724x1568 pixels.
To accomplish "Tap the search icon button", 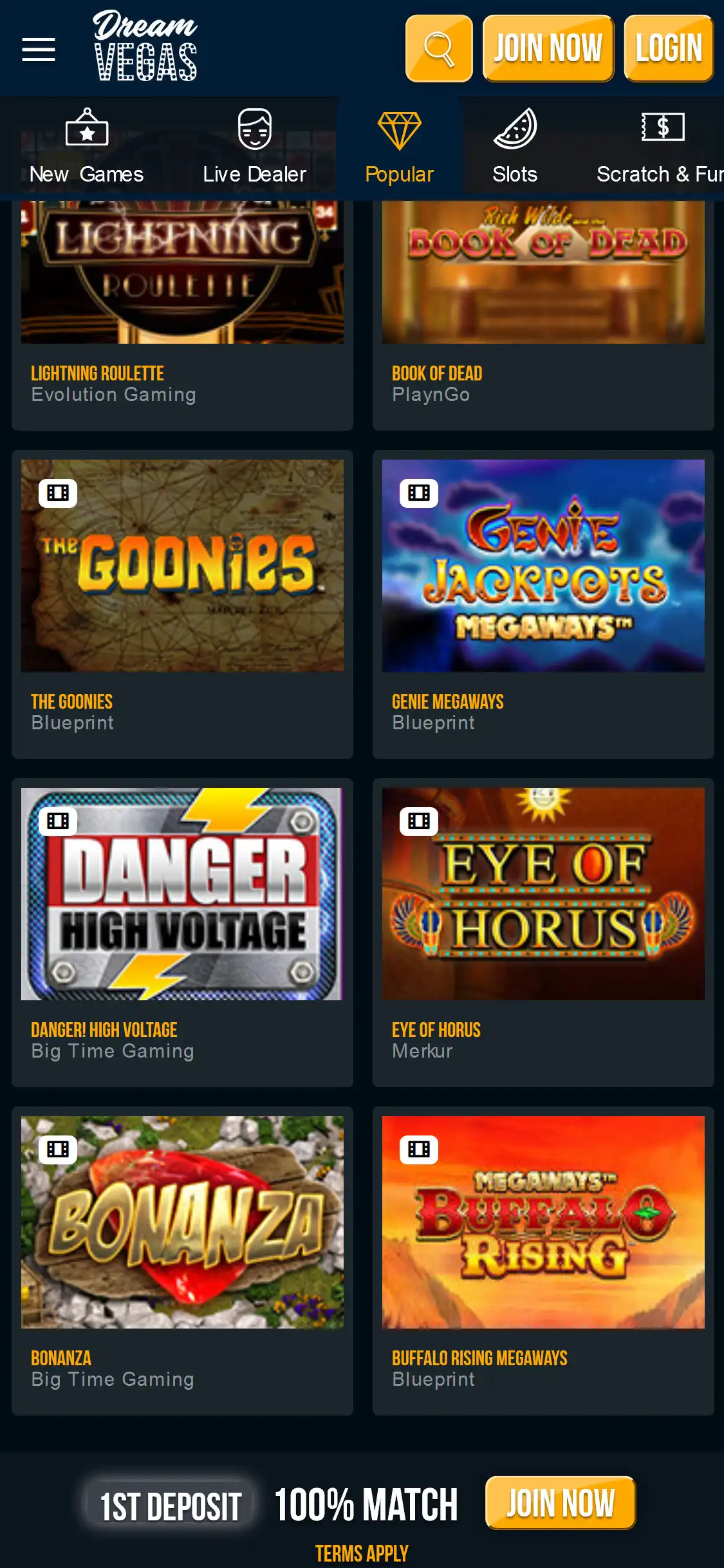I will click(x=439, y=49).
